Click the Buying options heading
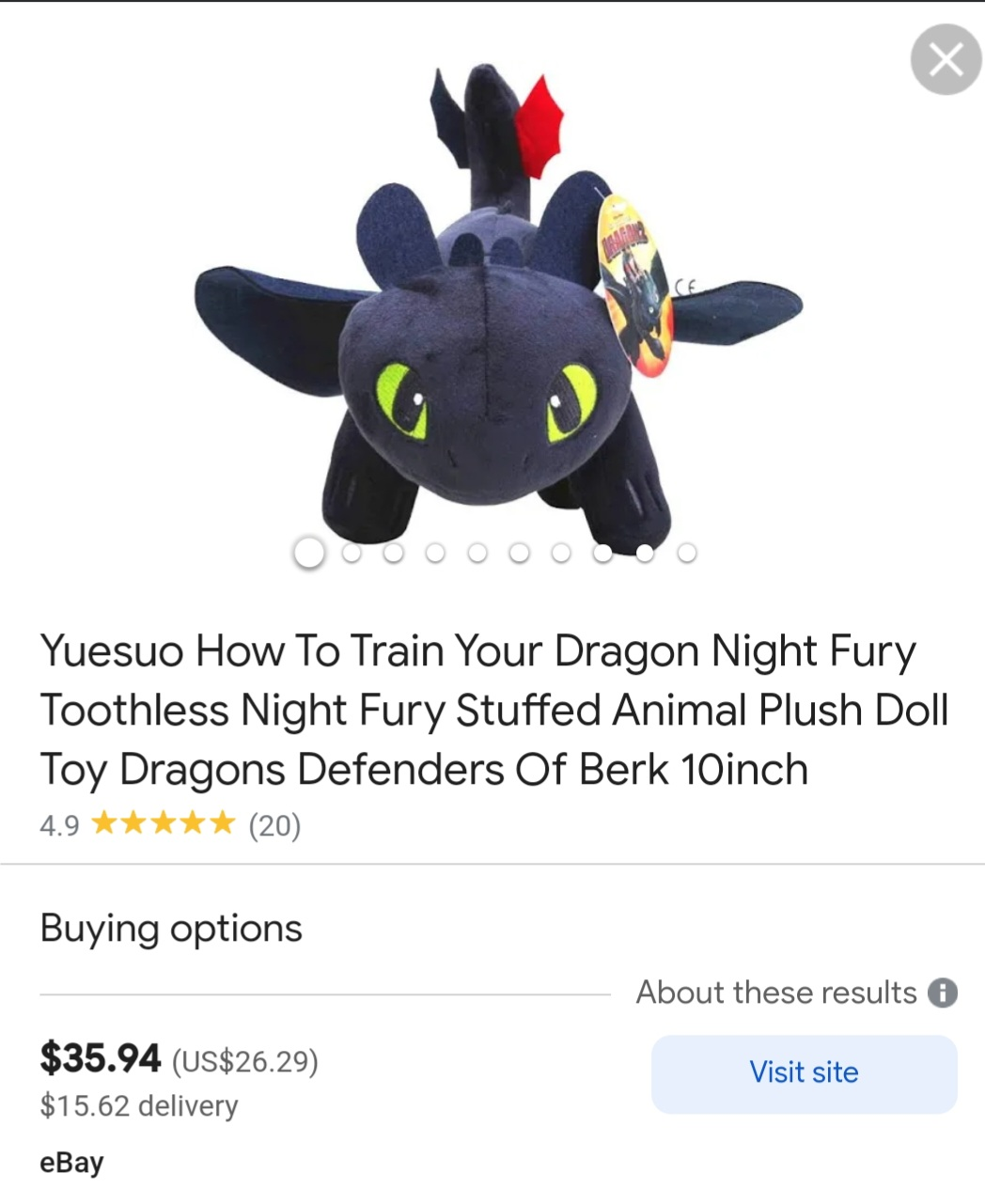The height and width of the screenshot is (1204, 985). point(170,929)
